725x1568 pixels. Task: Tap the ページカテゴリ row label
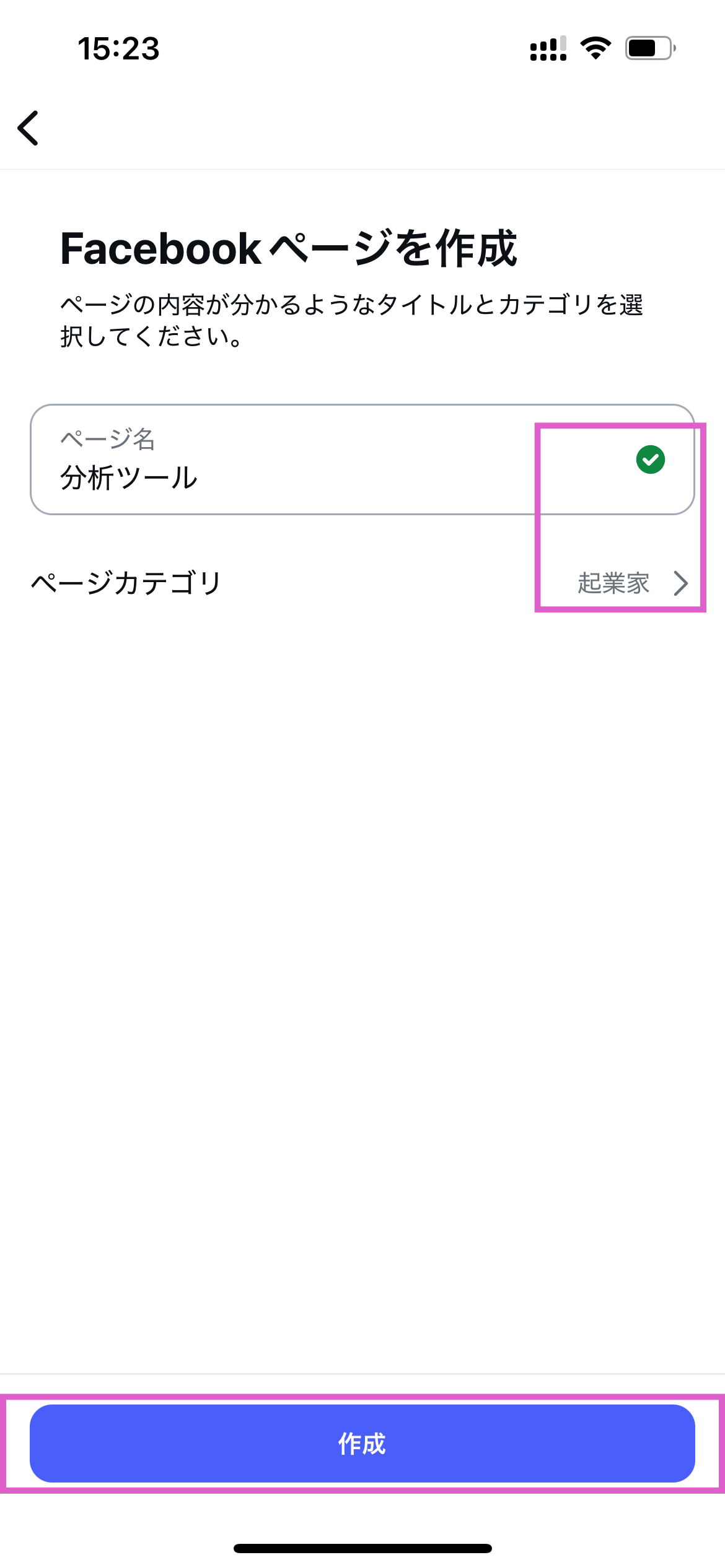(127, 583)
